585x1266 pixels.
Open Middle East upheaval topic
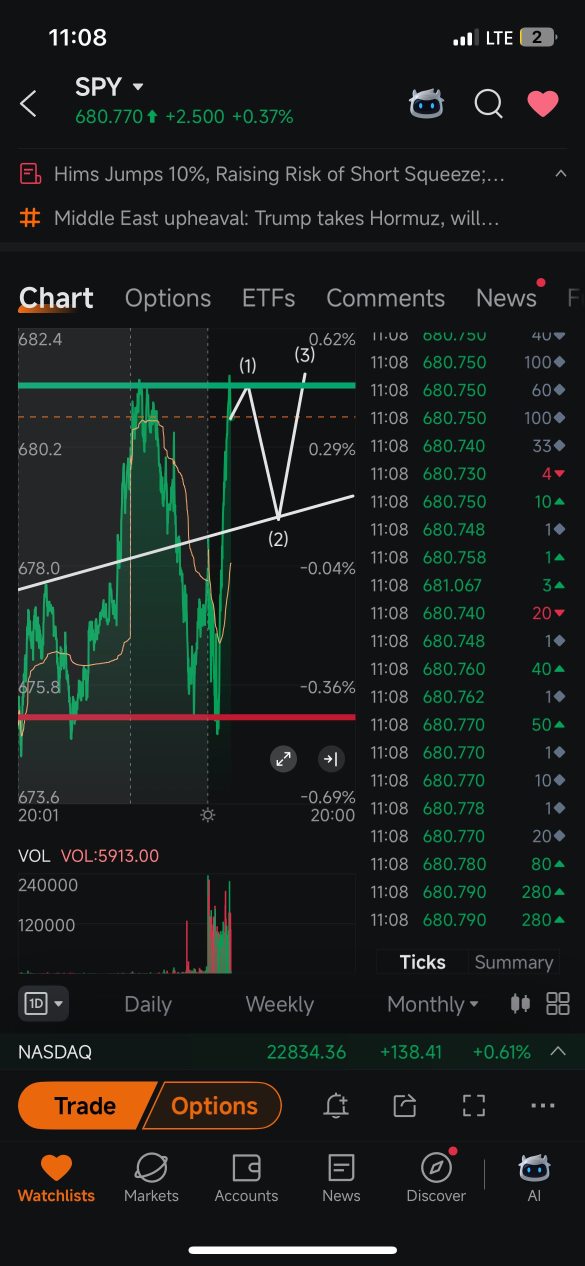276,217
